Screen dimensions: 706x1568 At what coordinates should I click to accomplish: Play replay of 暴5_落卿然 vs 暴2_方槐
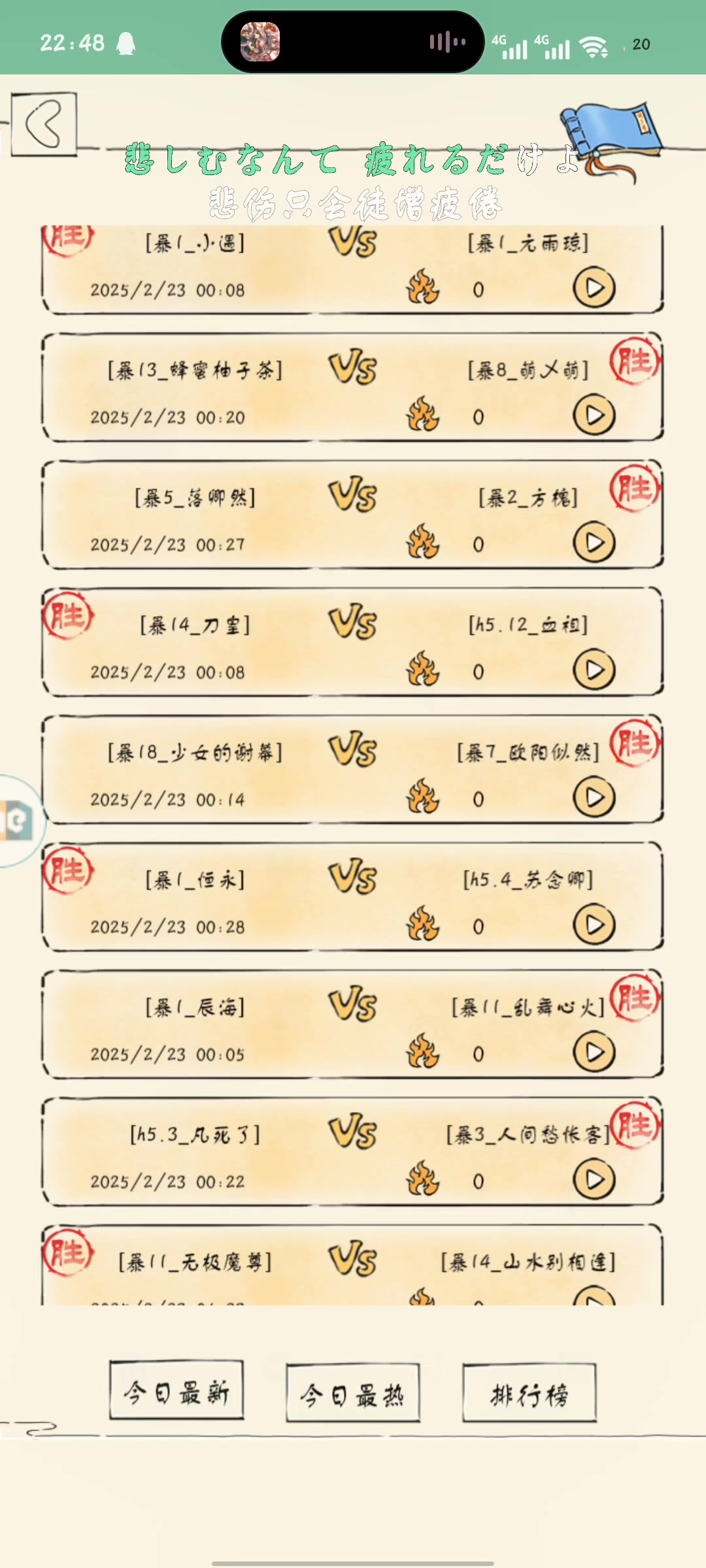tap(594, 543)
